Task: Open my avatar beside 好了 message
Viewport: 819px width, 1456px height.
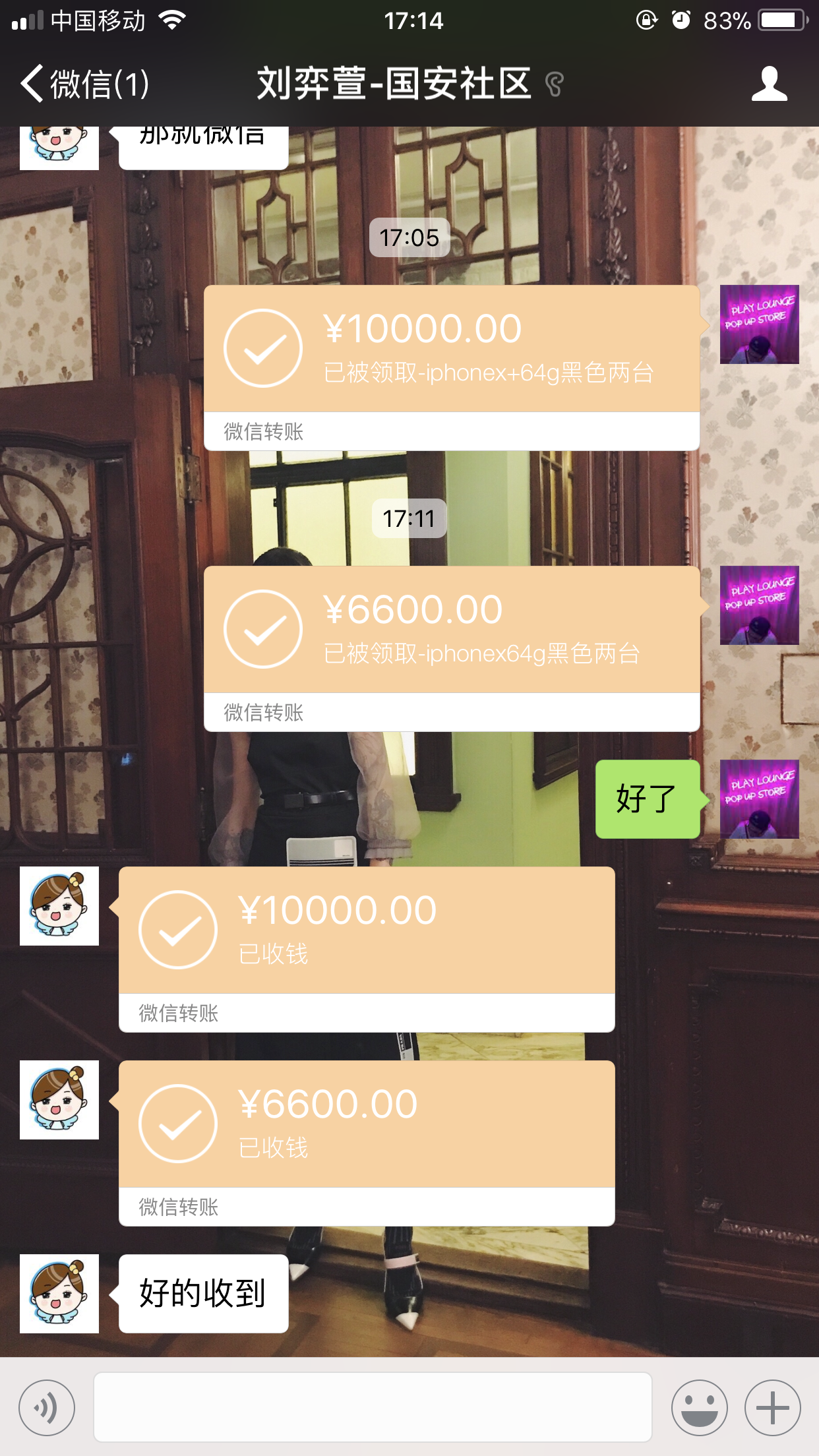Action: (759, 799)
